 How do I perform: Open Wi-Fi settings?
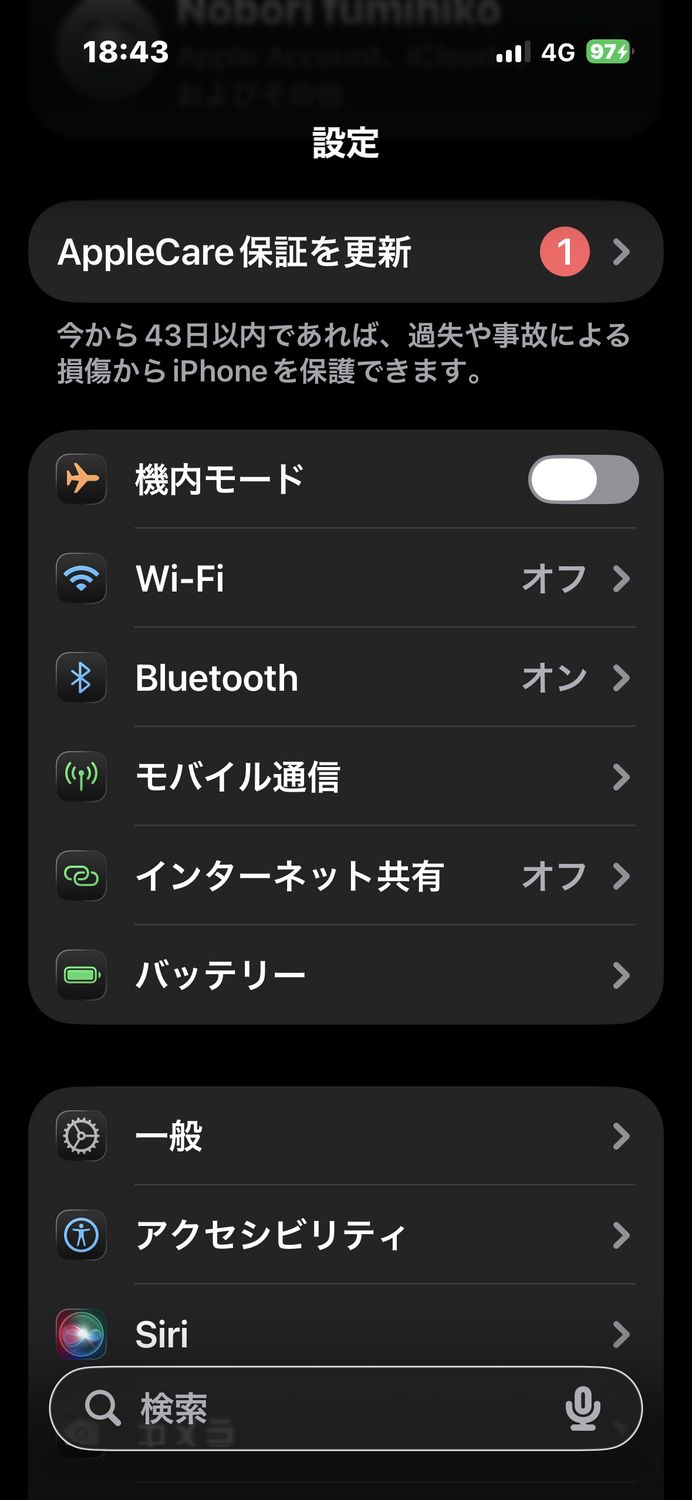click(345, 579)
